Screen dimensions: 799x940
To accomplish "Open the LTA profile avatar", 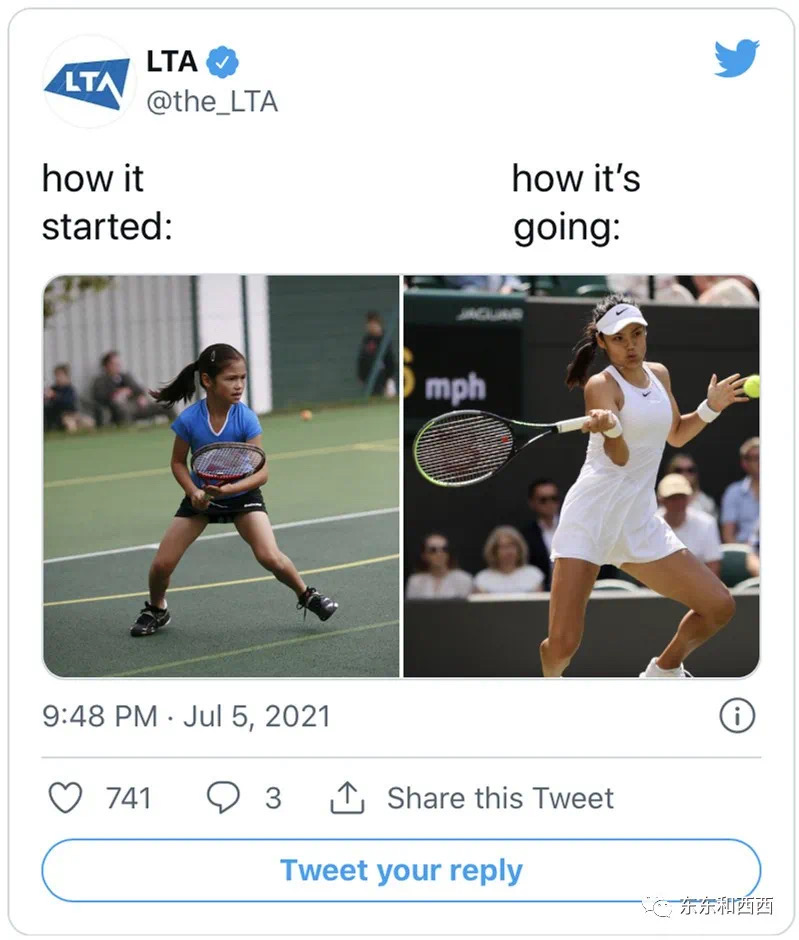I will 88,82.
